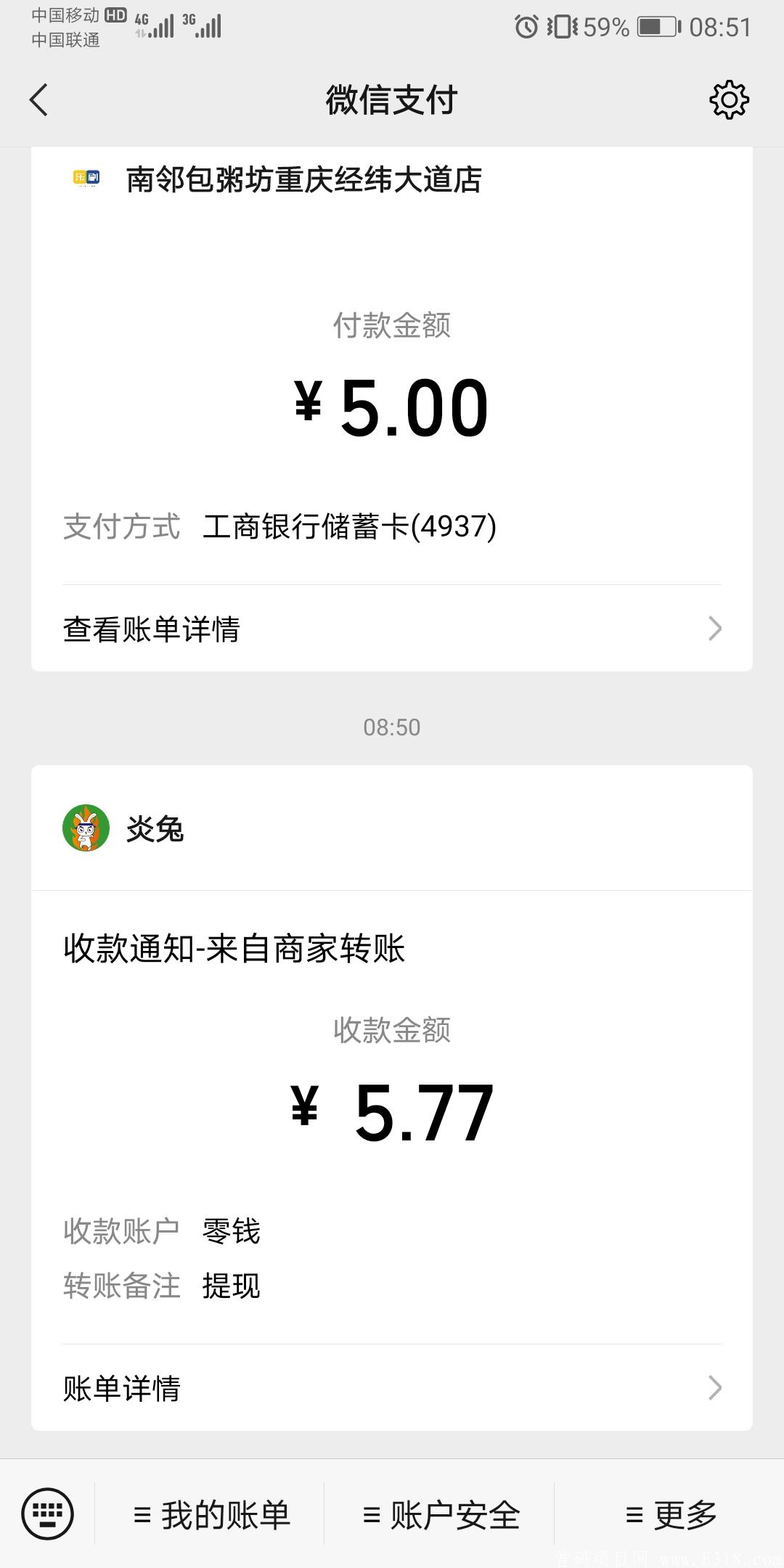The image size is (784, 1568).
Task: Open the 我的账单 menu
Action: [211, 1515]
